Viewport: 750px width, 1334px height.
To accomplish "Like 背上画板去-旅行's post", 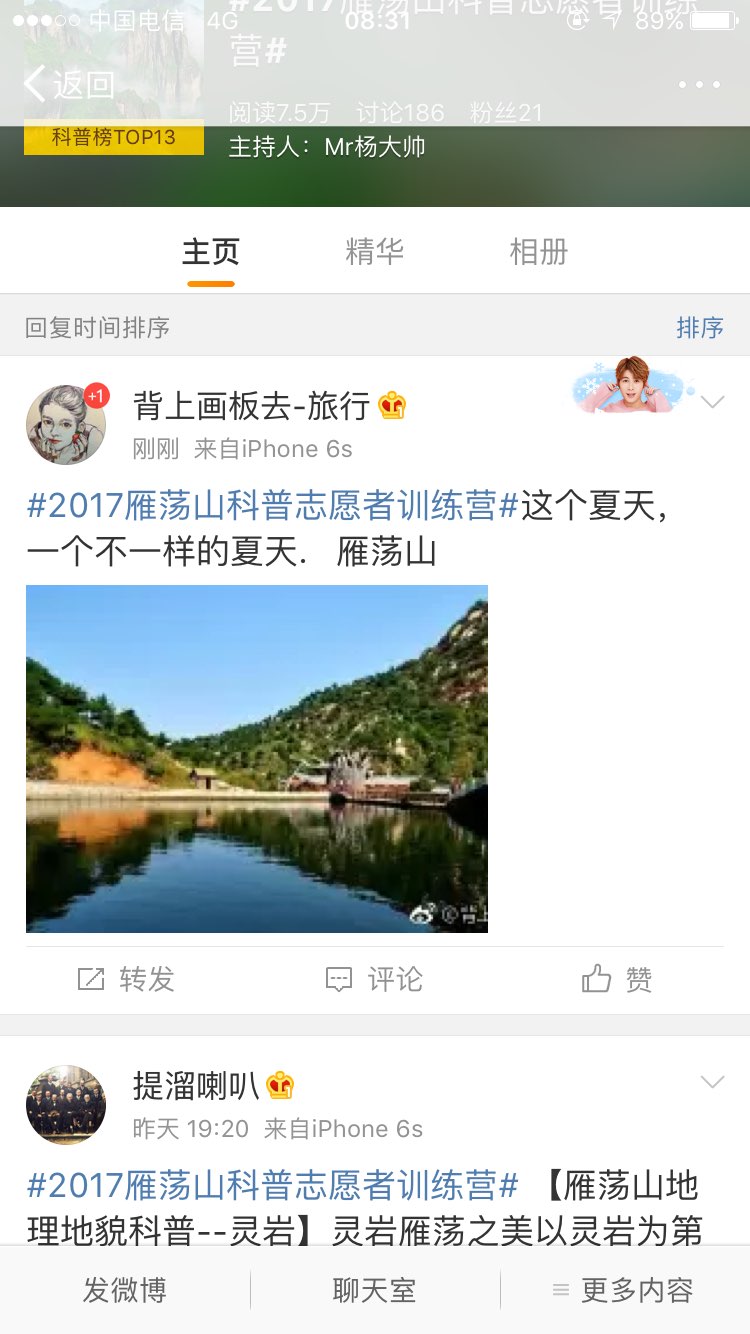I will coord(617,979).
